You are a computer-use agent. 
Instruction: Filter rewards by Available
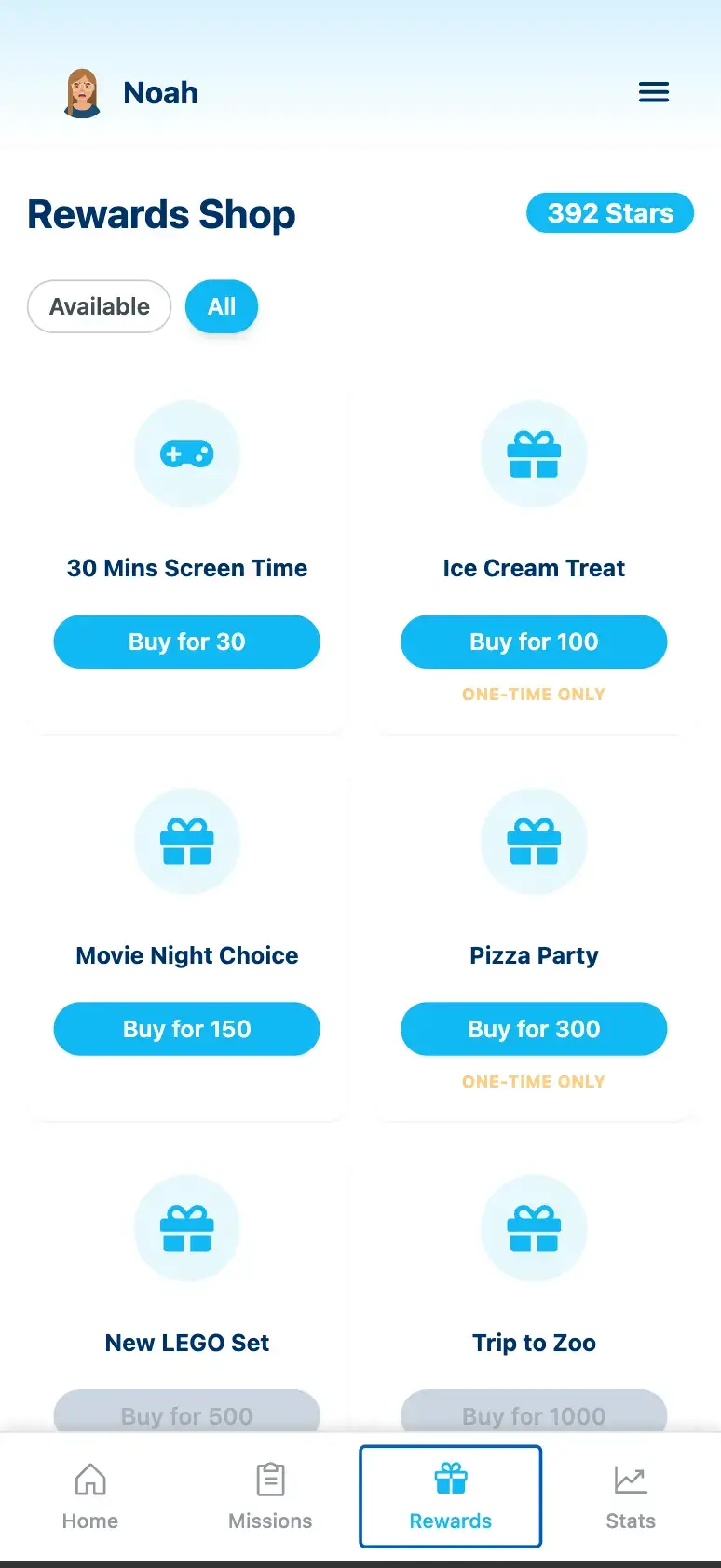pos(100,306)
